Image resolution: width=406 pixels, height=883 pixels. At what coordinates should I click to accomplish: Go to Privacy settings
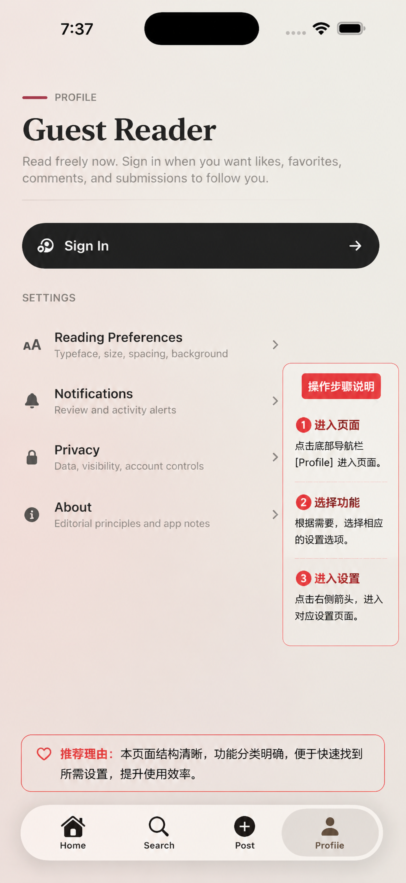151,457
